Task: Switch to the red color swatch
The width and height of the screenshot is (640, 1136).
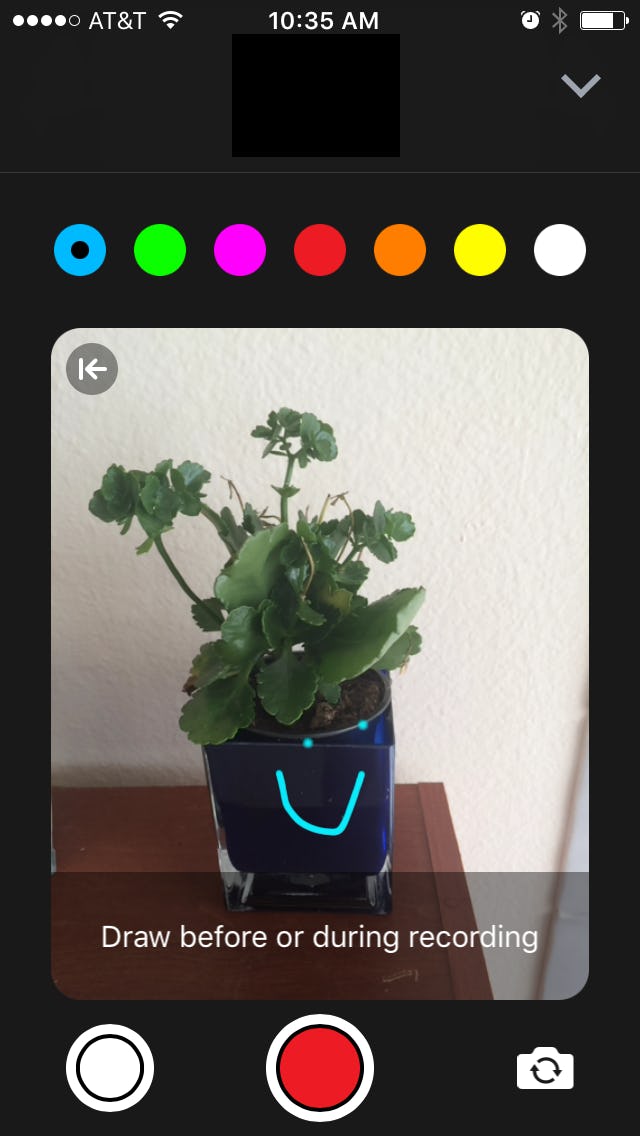Action: [320, 250]
